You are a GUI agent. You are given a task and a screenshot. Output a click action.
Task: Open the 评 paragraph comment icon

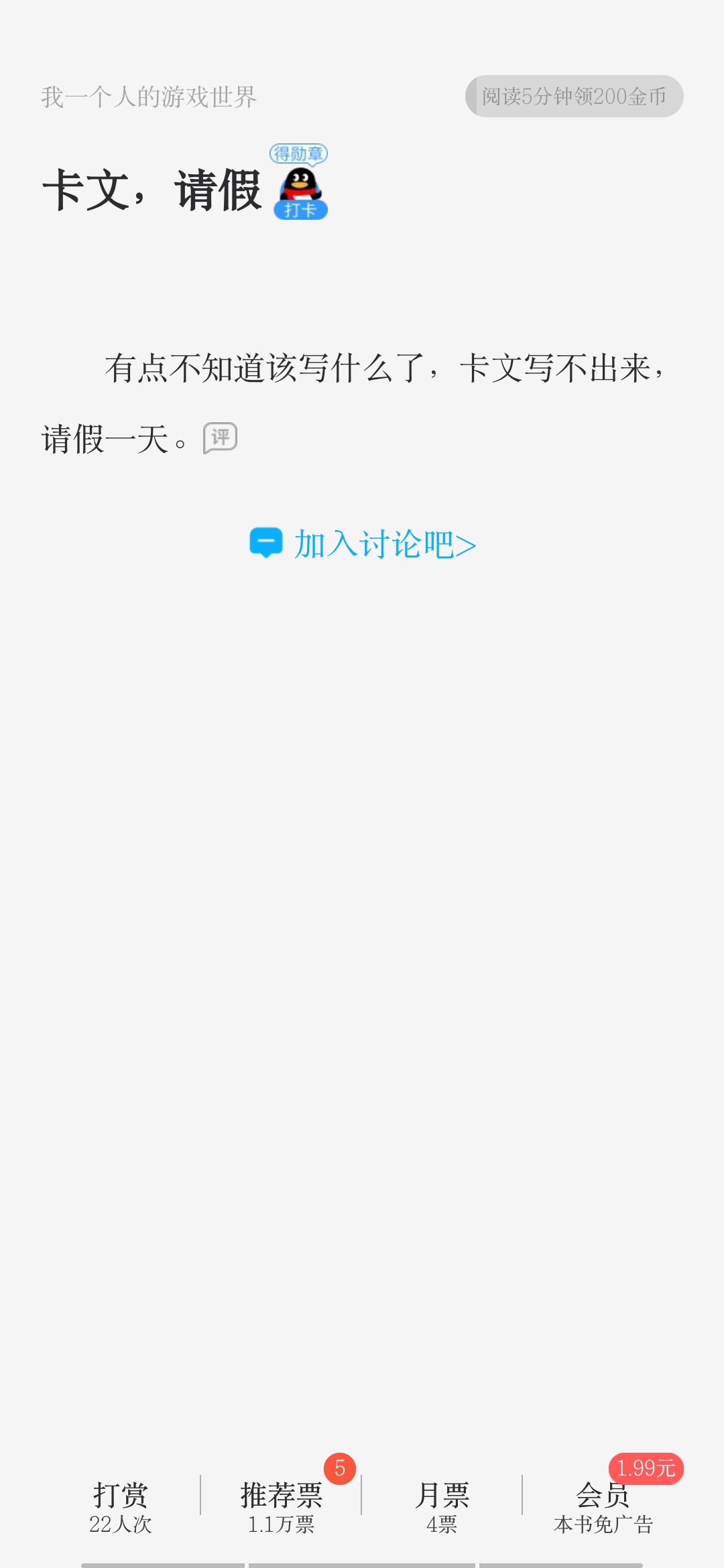221,438
